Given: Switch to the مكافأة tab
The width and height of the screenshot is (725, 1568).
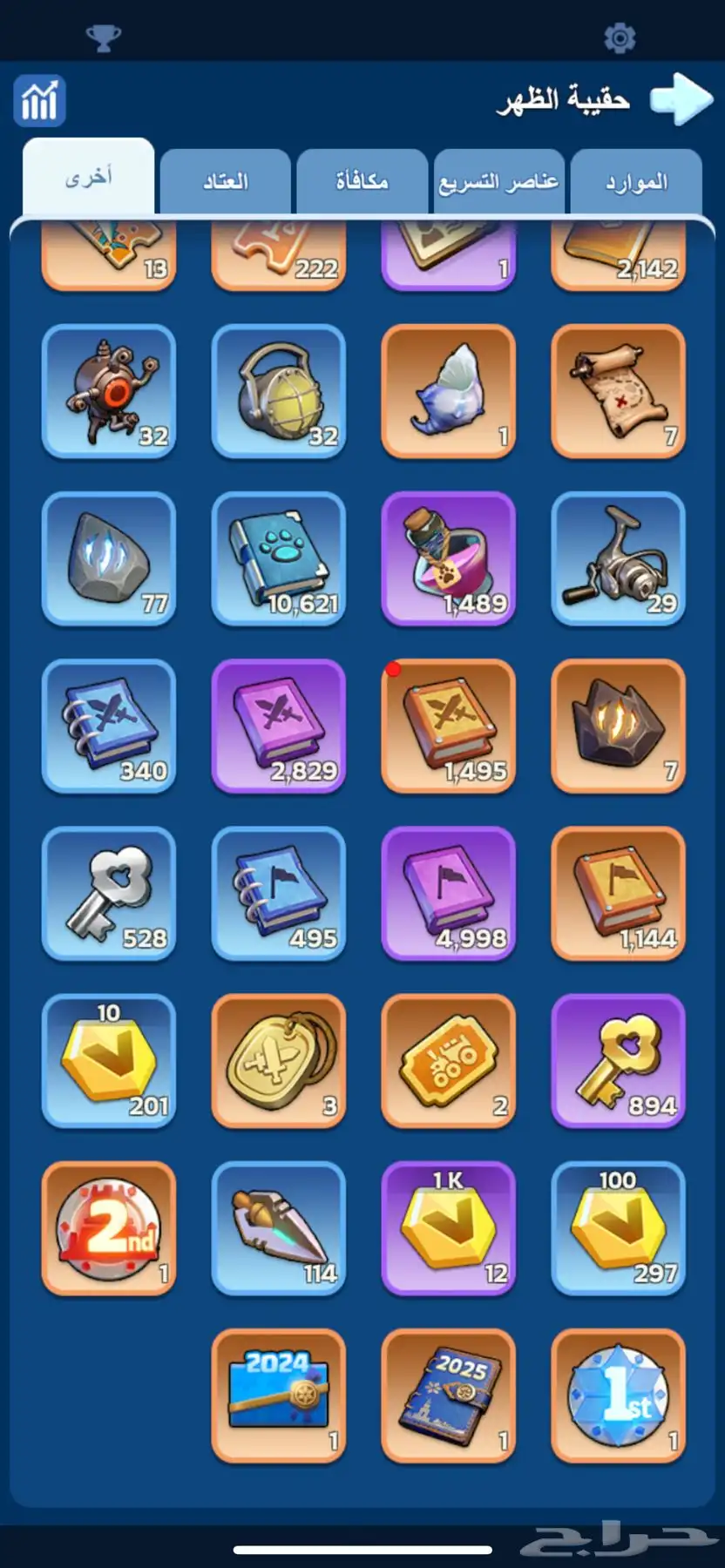Looking at the screenshot, I should (x=362, y=182).
